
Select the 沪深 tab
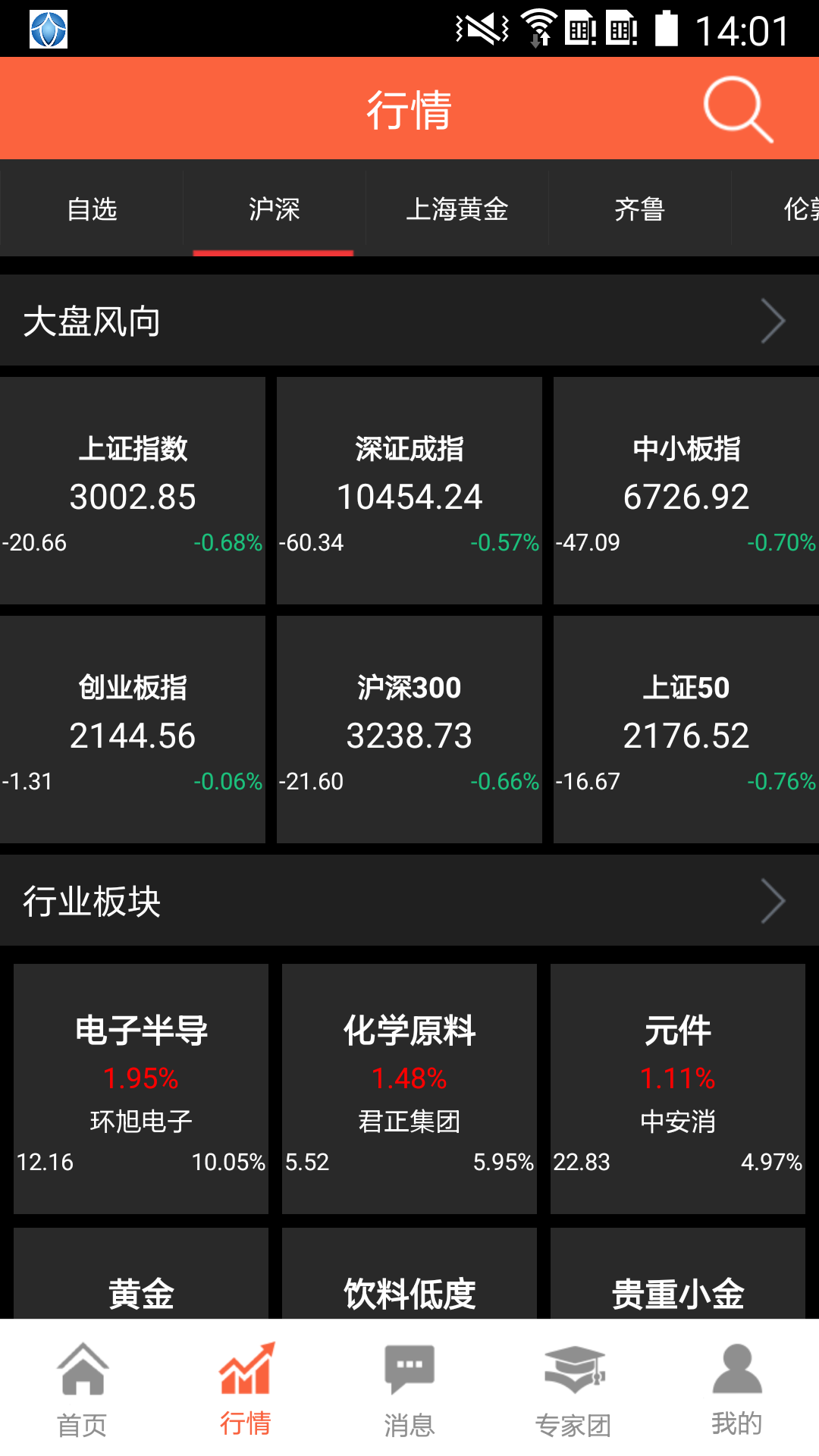tap(274, 209)
